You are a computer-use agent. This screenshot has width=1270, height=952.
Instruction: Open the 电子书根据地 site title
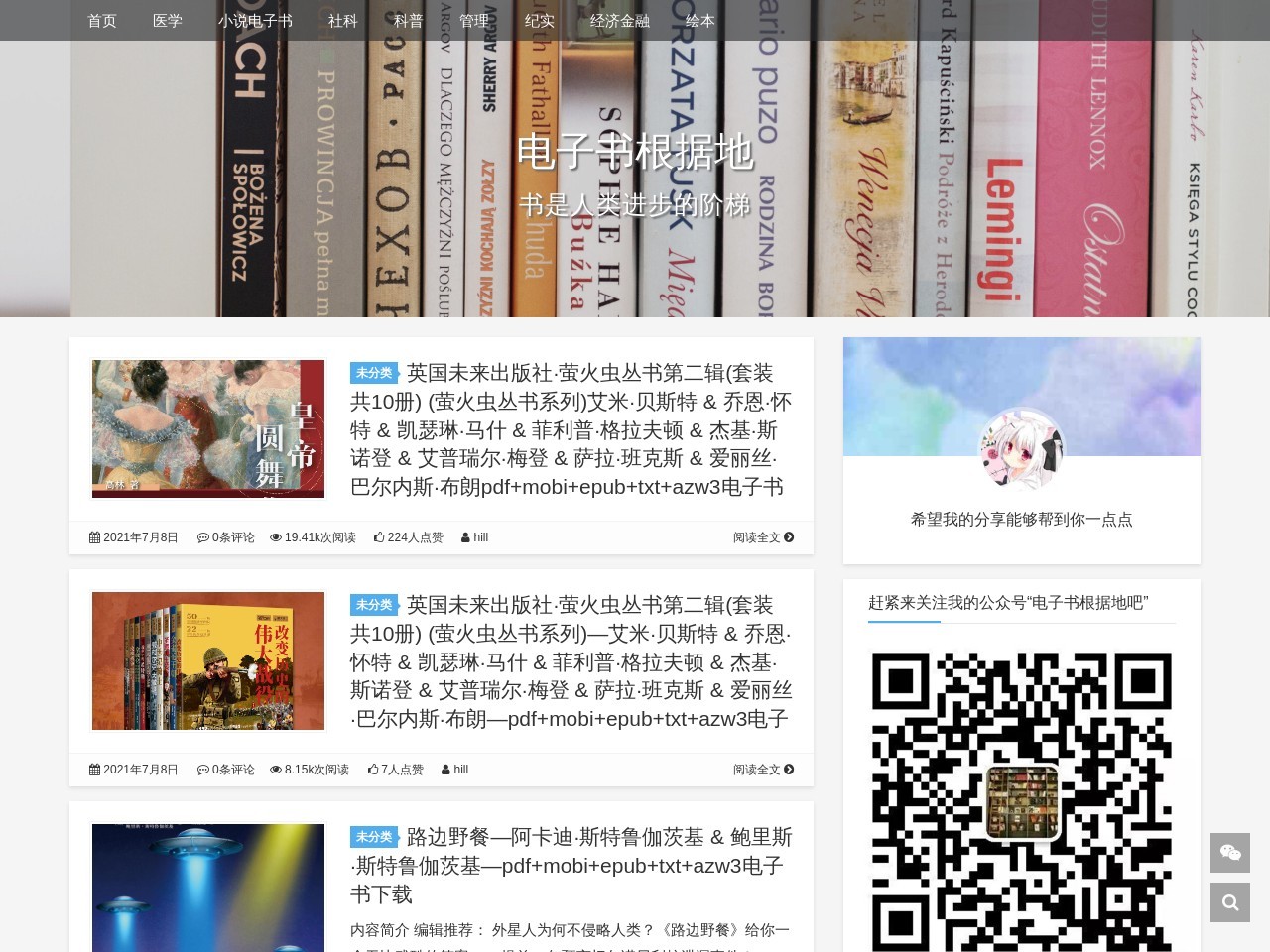635,152
